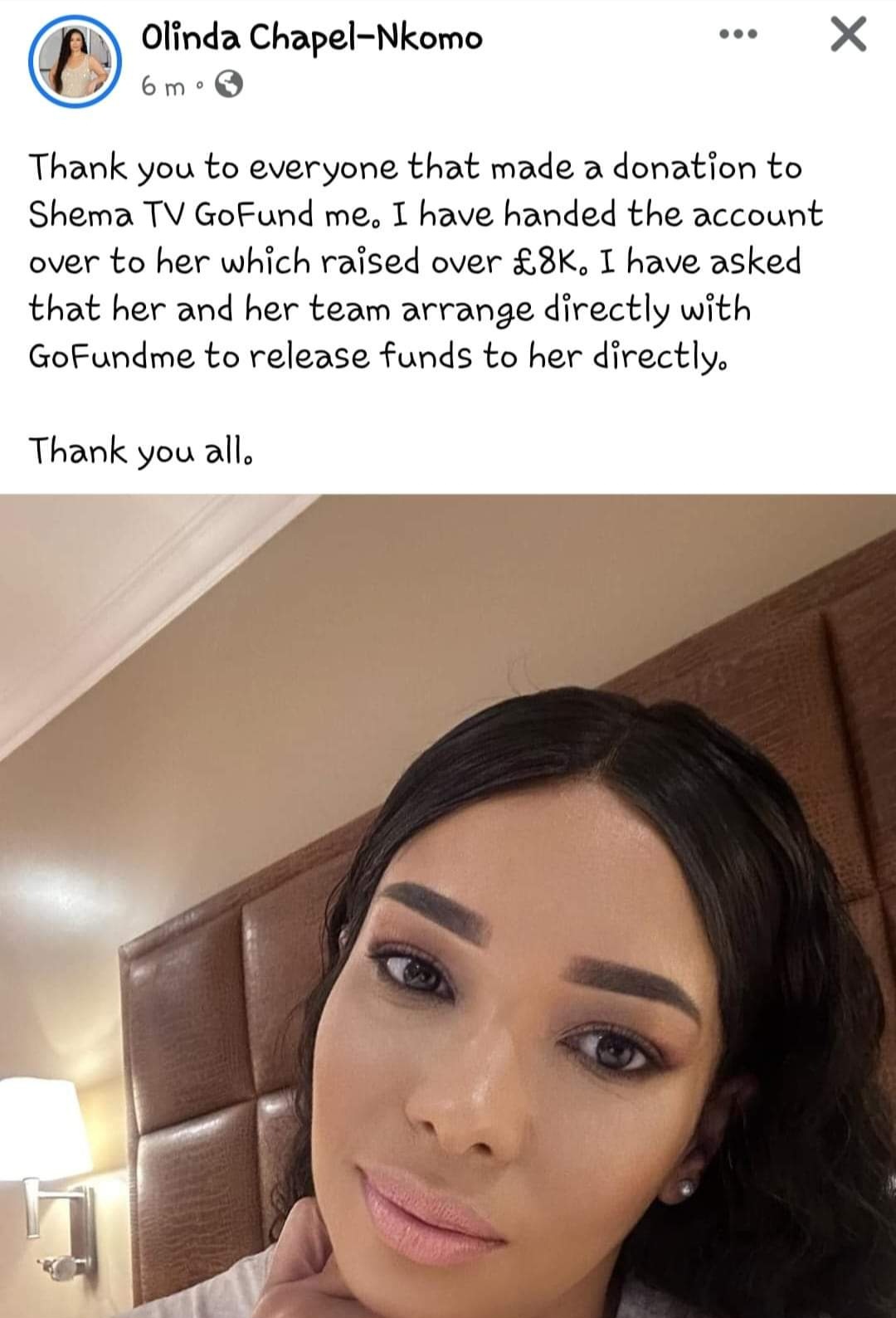Viewport: 896px width, 1318px height.
Task: Dismiss this post with the X
Action: click(847, 36)
